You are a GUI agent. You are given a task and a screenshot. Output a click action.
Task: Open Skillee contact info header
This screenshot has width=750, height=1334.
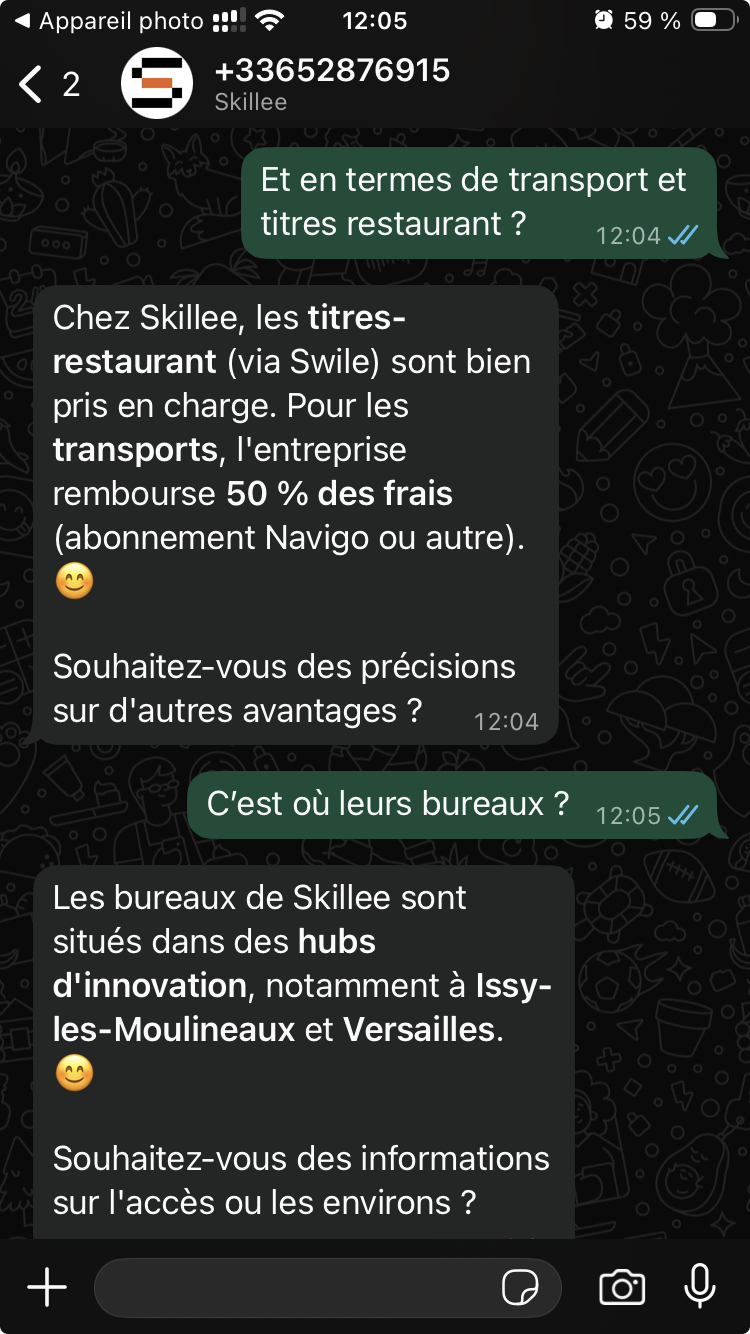[x=332, y=84]
